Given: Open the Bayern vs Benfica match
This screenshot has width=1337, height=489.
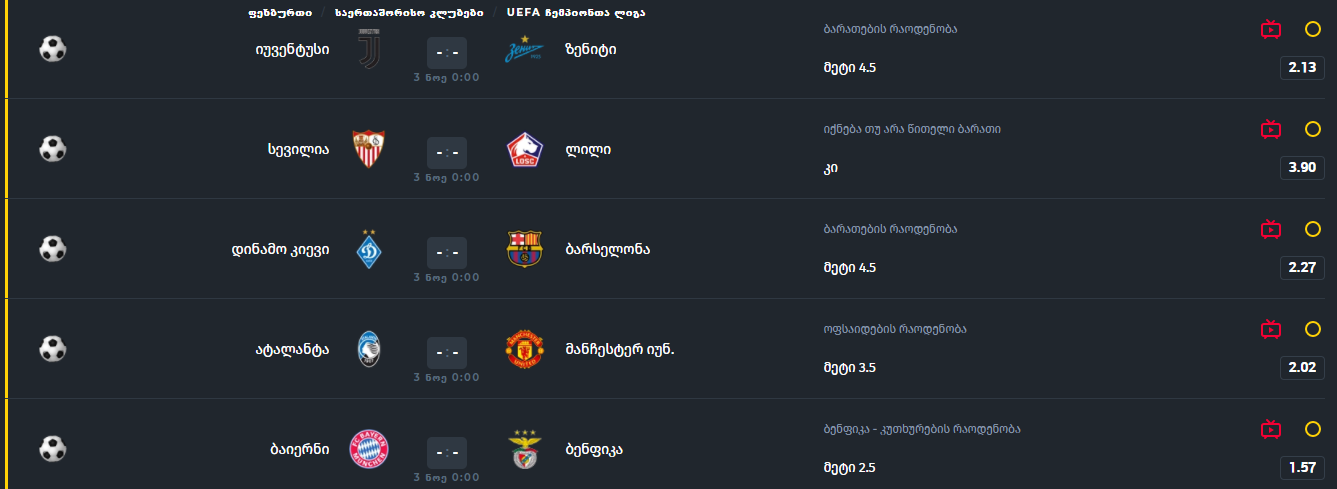Looking at the screenshot, I should [x=446, y=450].
